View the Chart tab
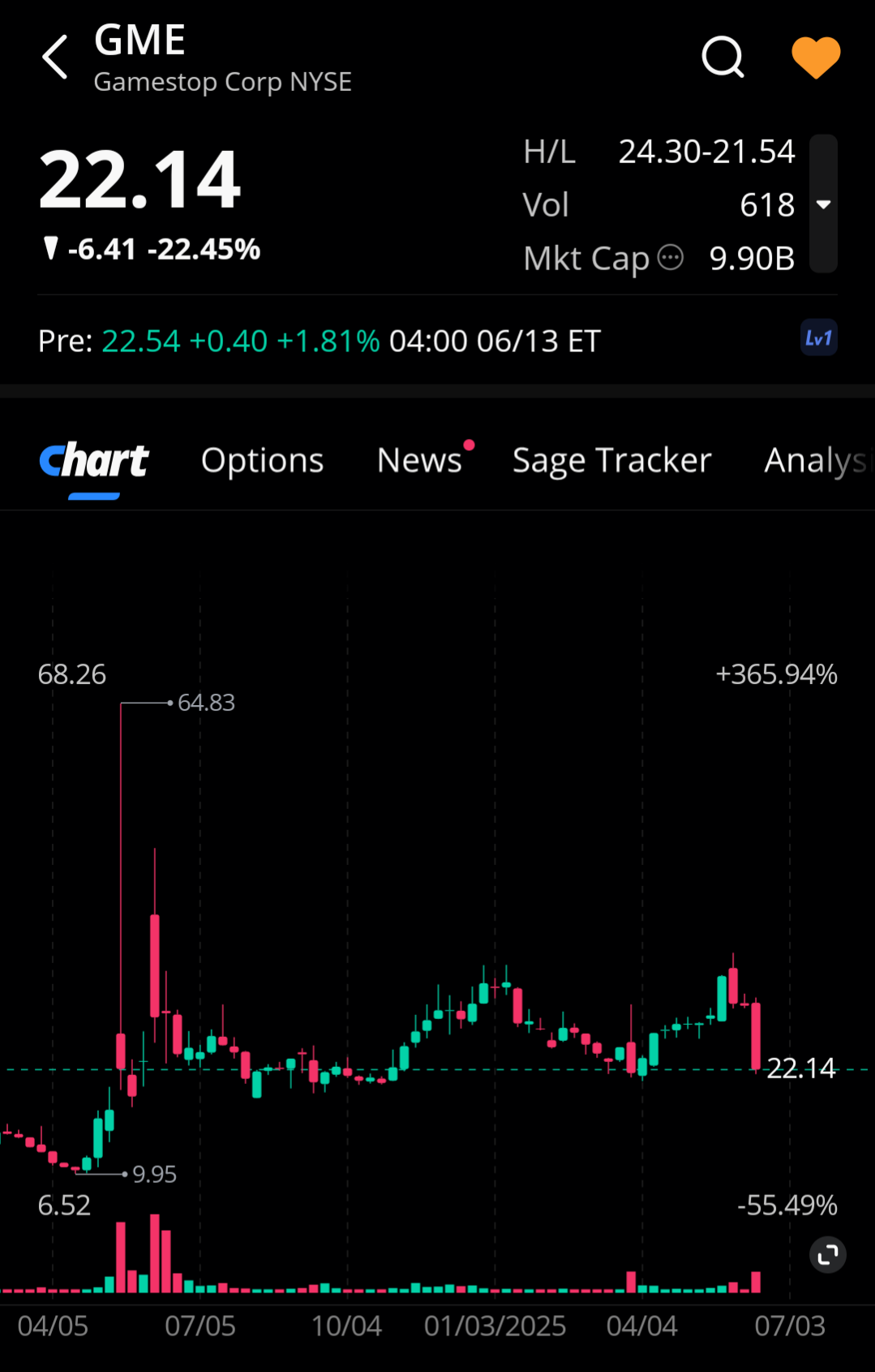The width and height of the screenshot is (875, 1372). (94, 461)
